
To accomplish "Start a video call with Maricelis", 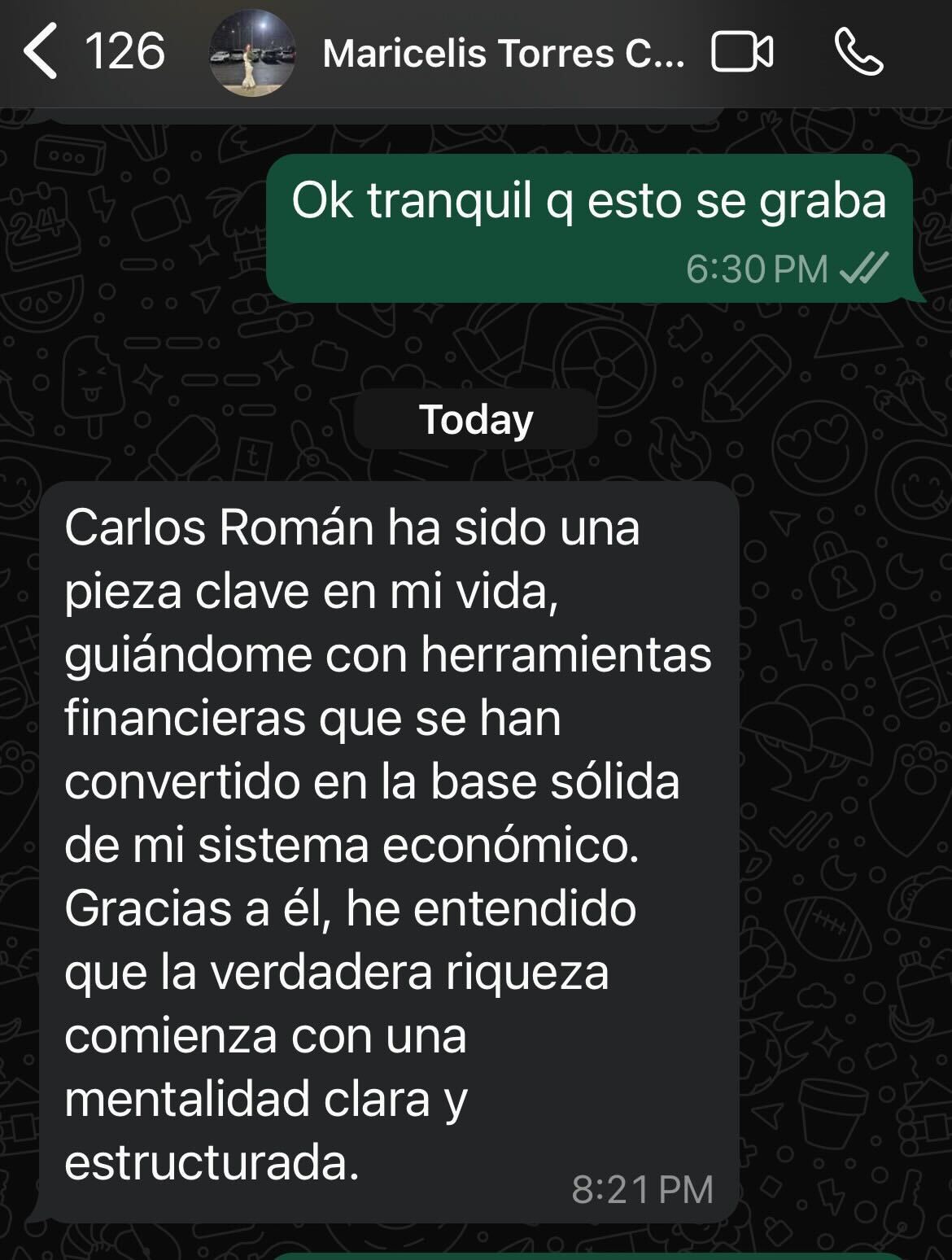I will (x=741, y=53).
